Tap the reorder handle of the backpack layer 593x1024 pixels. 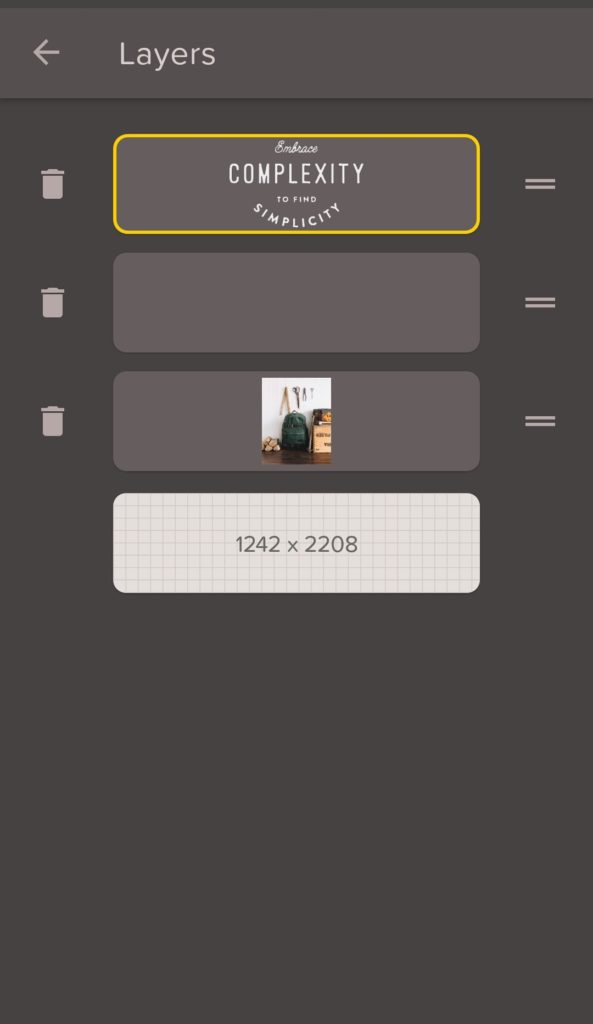540,421
